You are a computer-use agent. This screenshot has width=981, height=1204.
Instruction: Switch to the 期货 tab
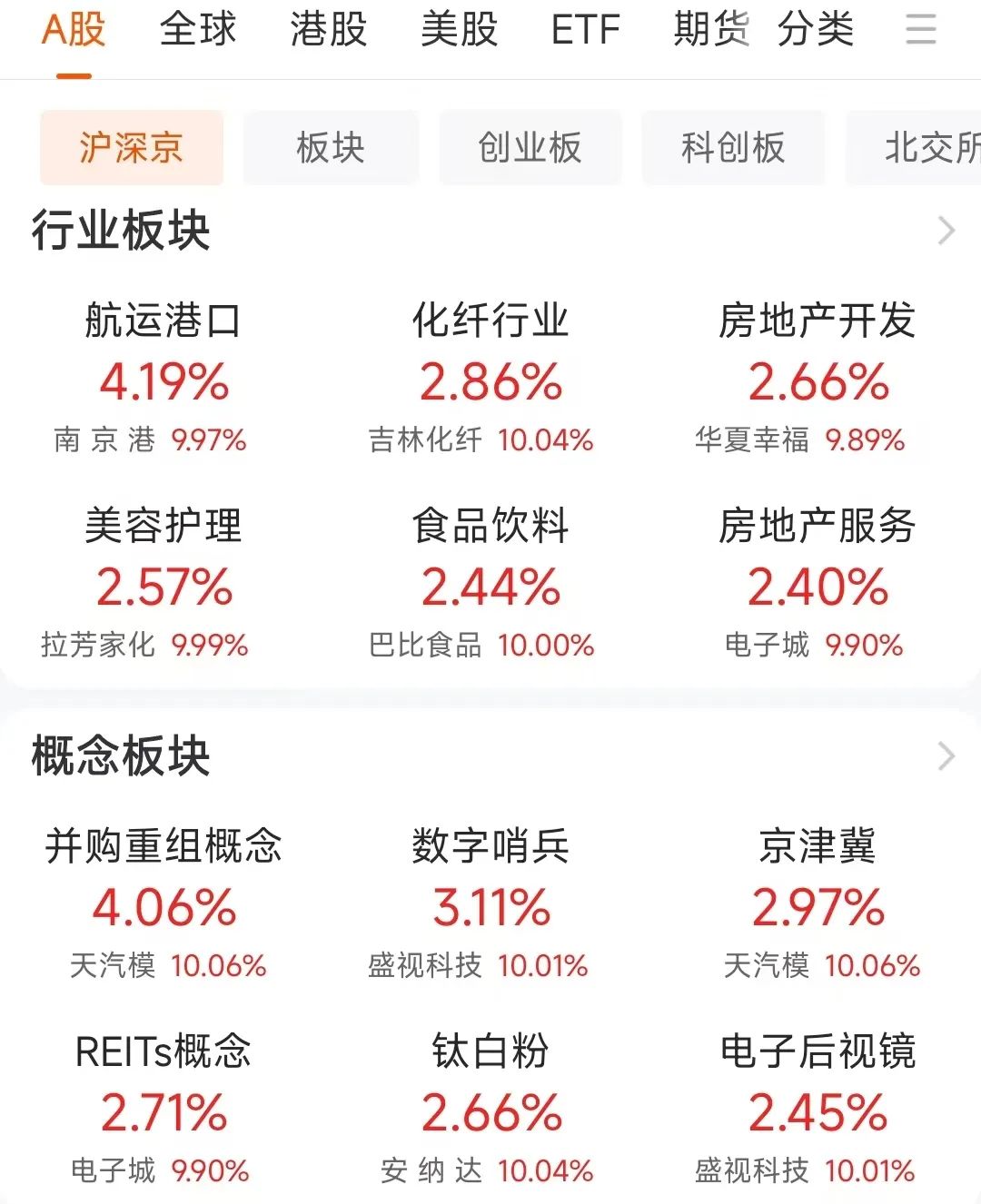coord(711,30)
